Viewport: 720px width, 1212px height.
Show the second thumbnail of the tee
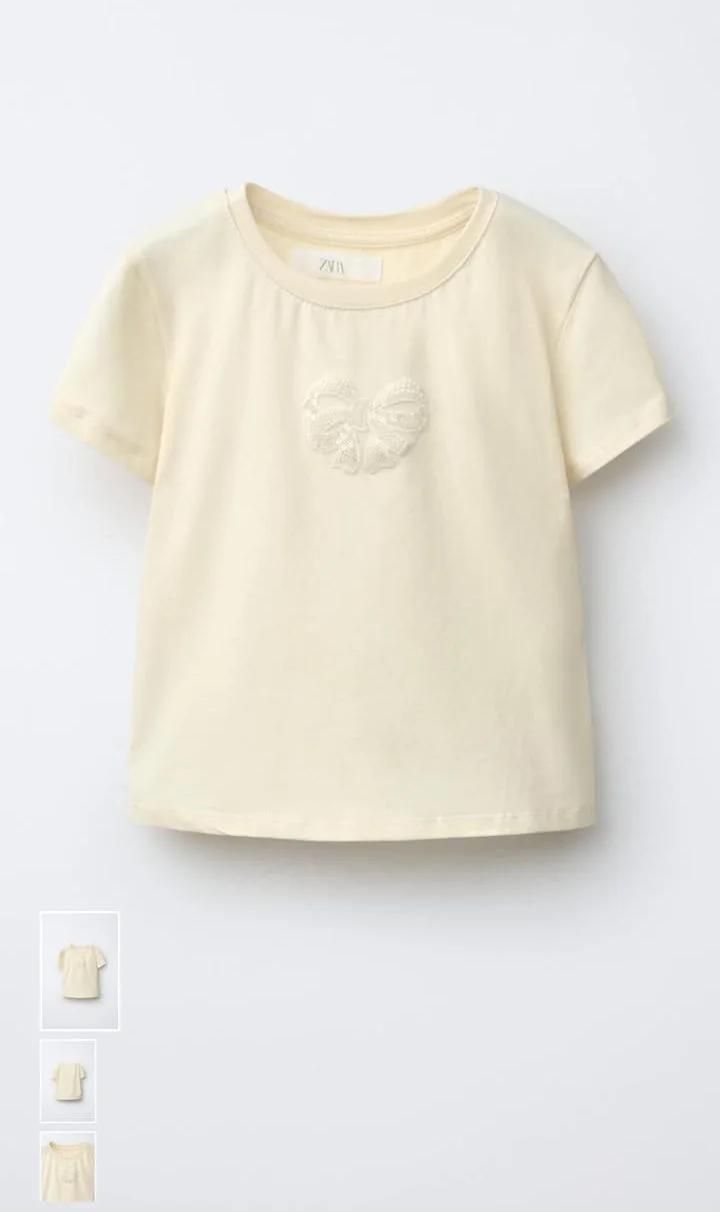[68, 1081]
